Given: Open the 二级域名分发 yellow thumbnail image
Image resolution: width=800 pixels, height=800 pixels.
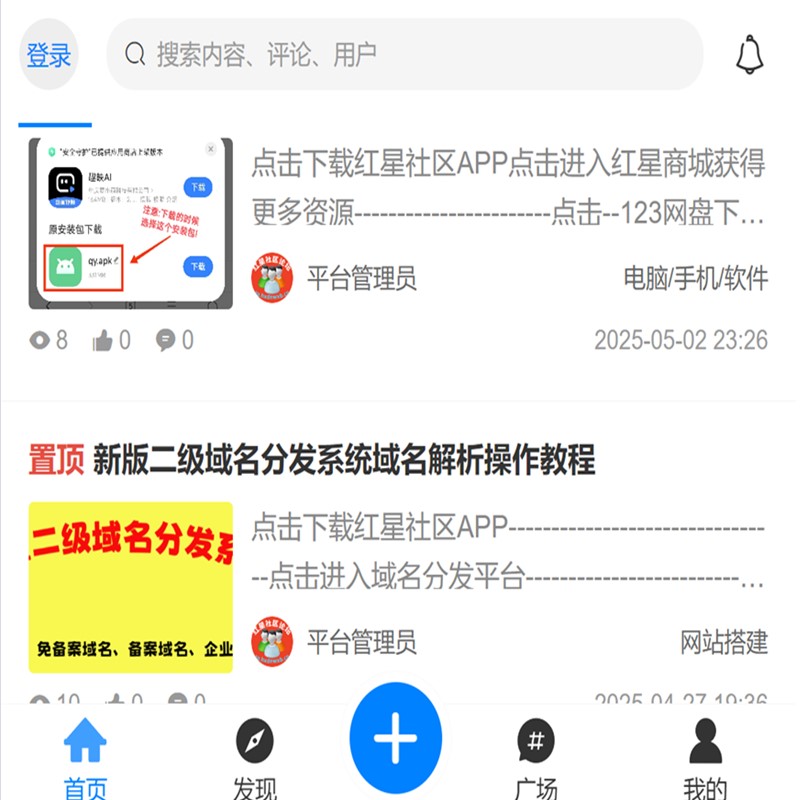Looking at the screenshot, I should coord(131,587).
